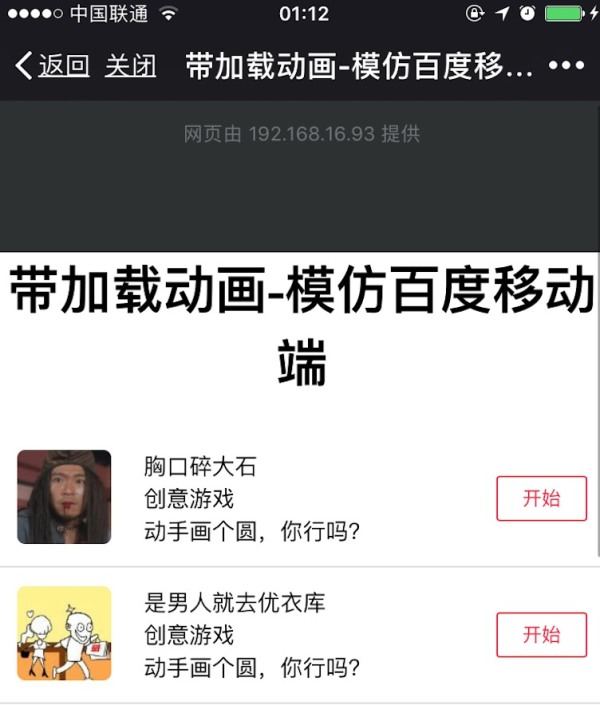Screen dimensions: 600x705
Task: Open the three-dot more menu
Action: [x=566, y=67]
